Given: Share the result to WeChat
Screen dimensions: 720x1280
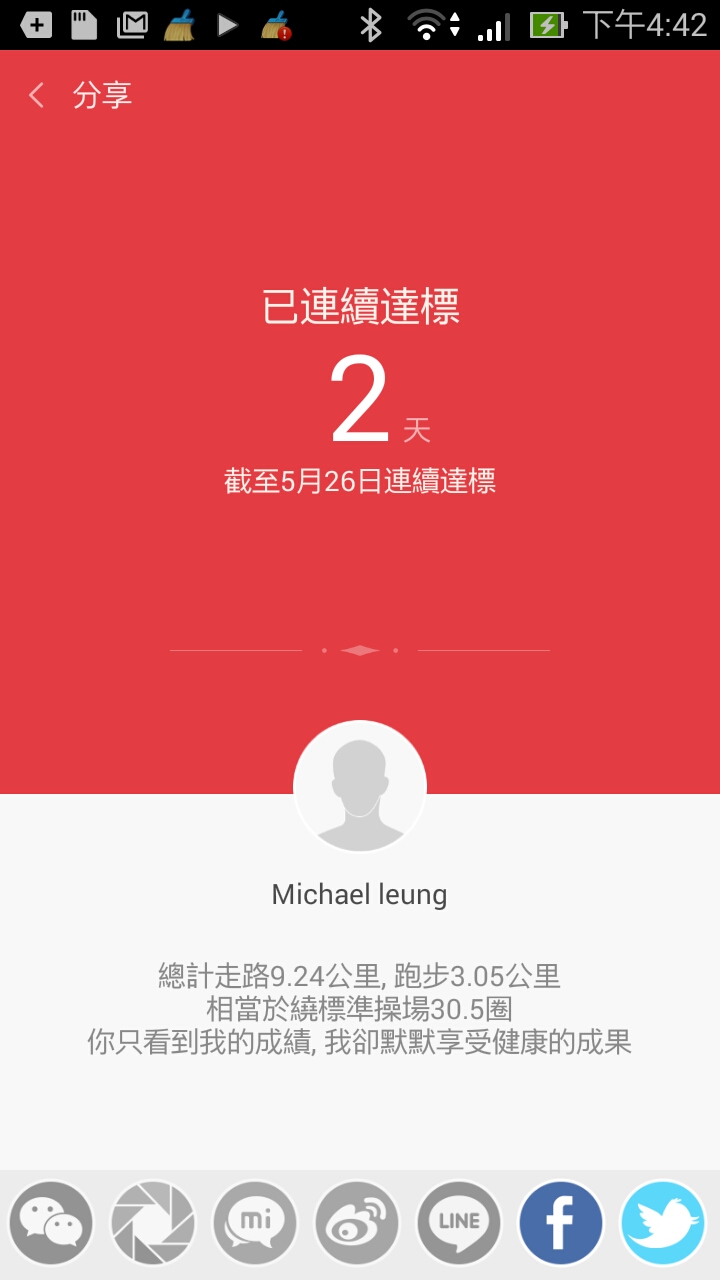Looking at the screenshot, I should coord(51,1223).
